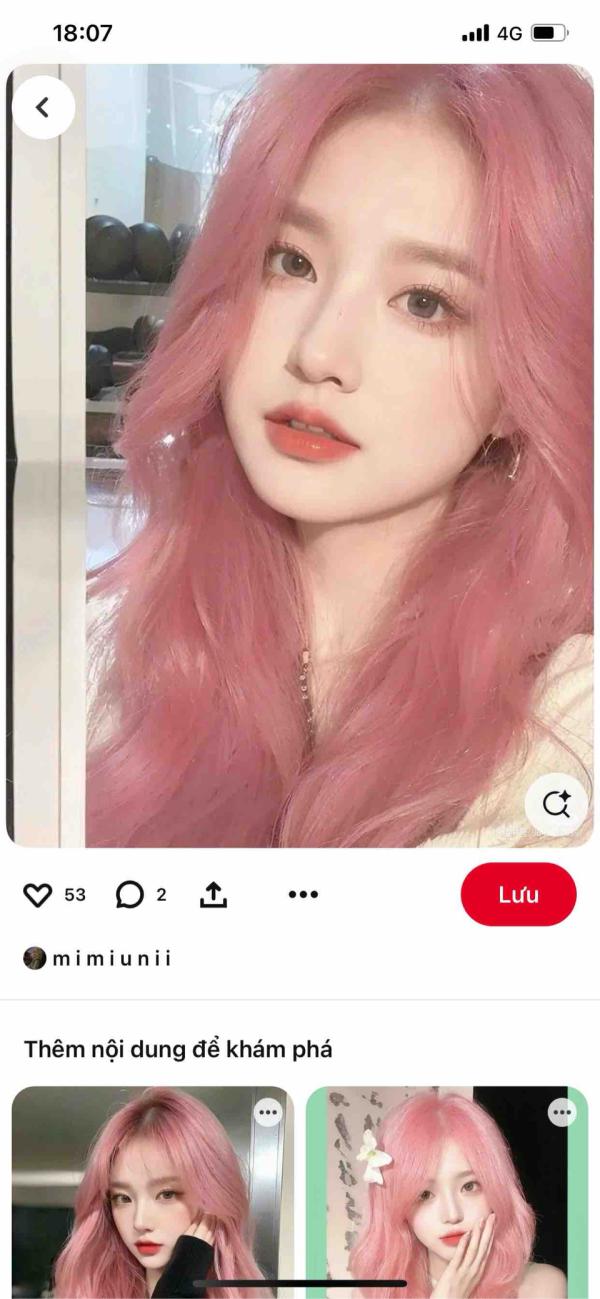
Task: Open options on the black sleeve pin
Action: [268, 1113]
